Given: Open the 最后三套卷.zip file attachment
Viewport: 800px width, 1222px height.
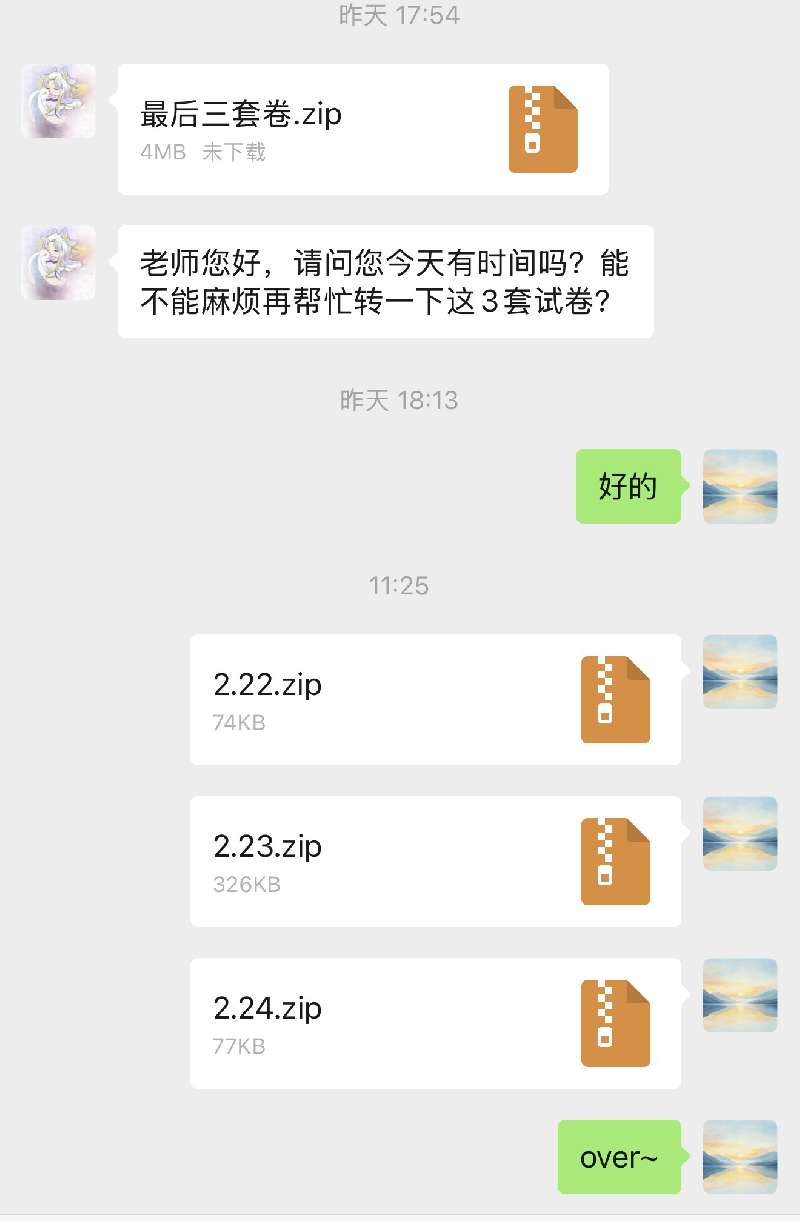Looking at the screenshot, I should coord(362,130).
